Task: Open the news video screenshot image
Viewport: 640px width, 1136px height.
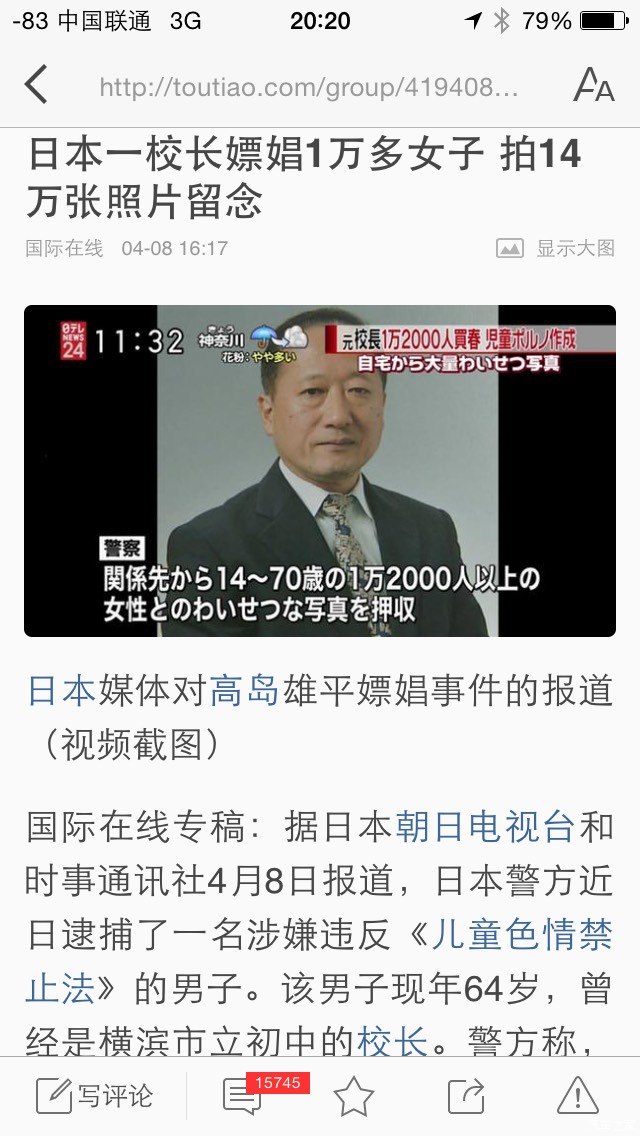Action: [320, 470]
